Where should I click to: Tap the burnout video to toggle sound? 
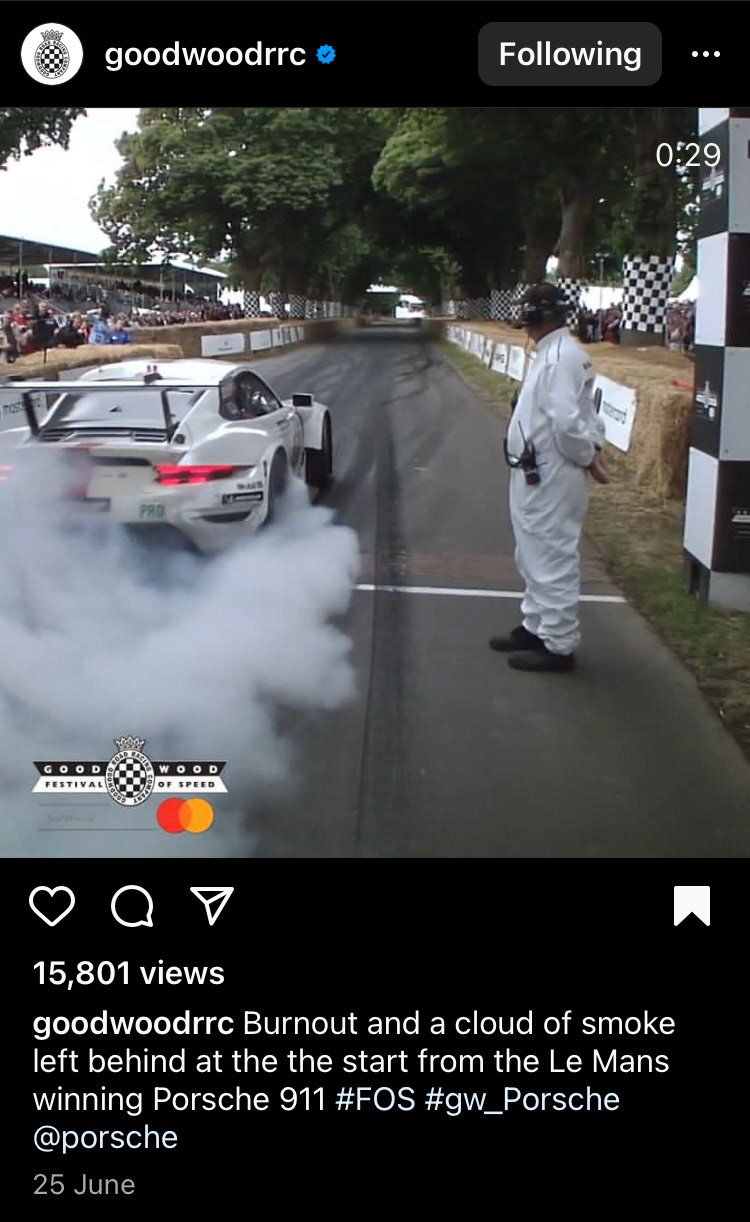(375, 482)
